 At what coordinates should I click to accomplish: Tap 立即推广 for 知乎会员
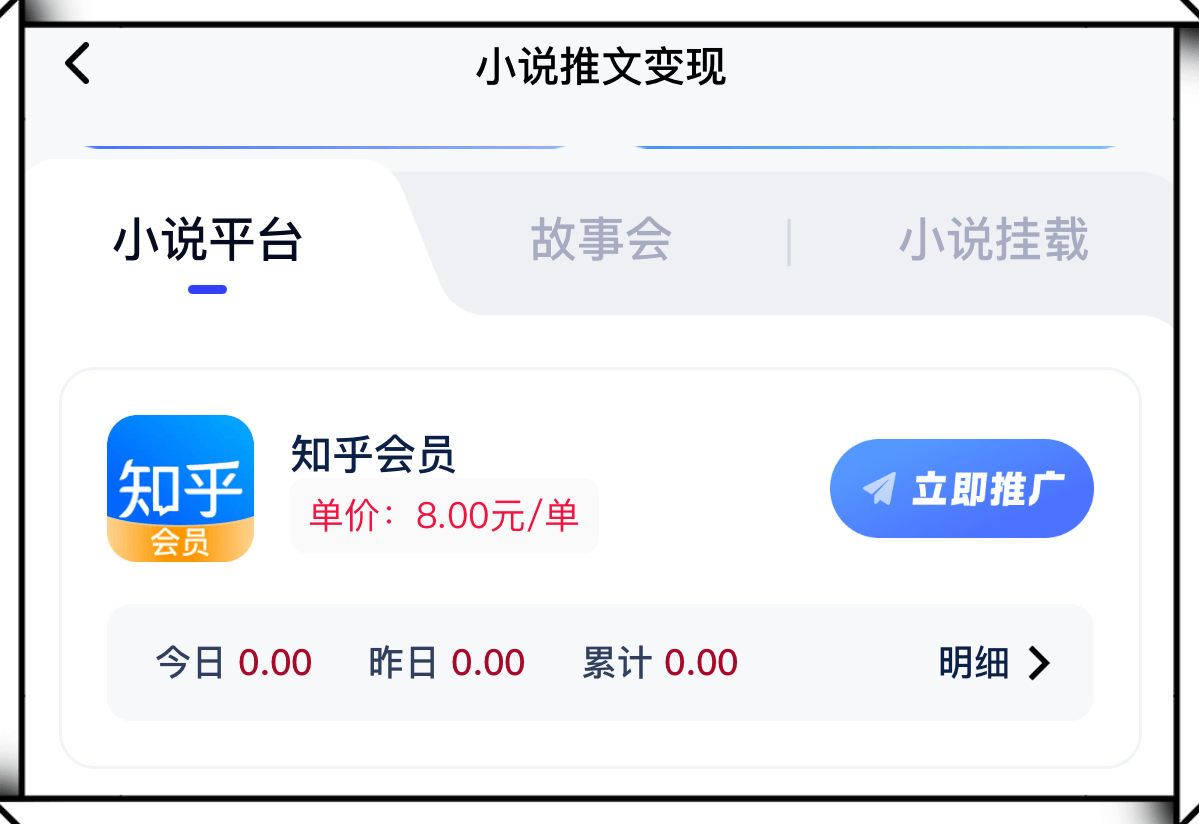(961, 489)
